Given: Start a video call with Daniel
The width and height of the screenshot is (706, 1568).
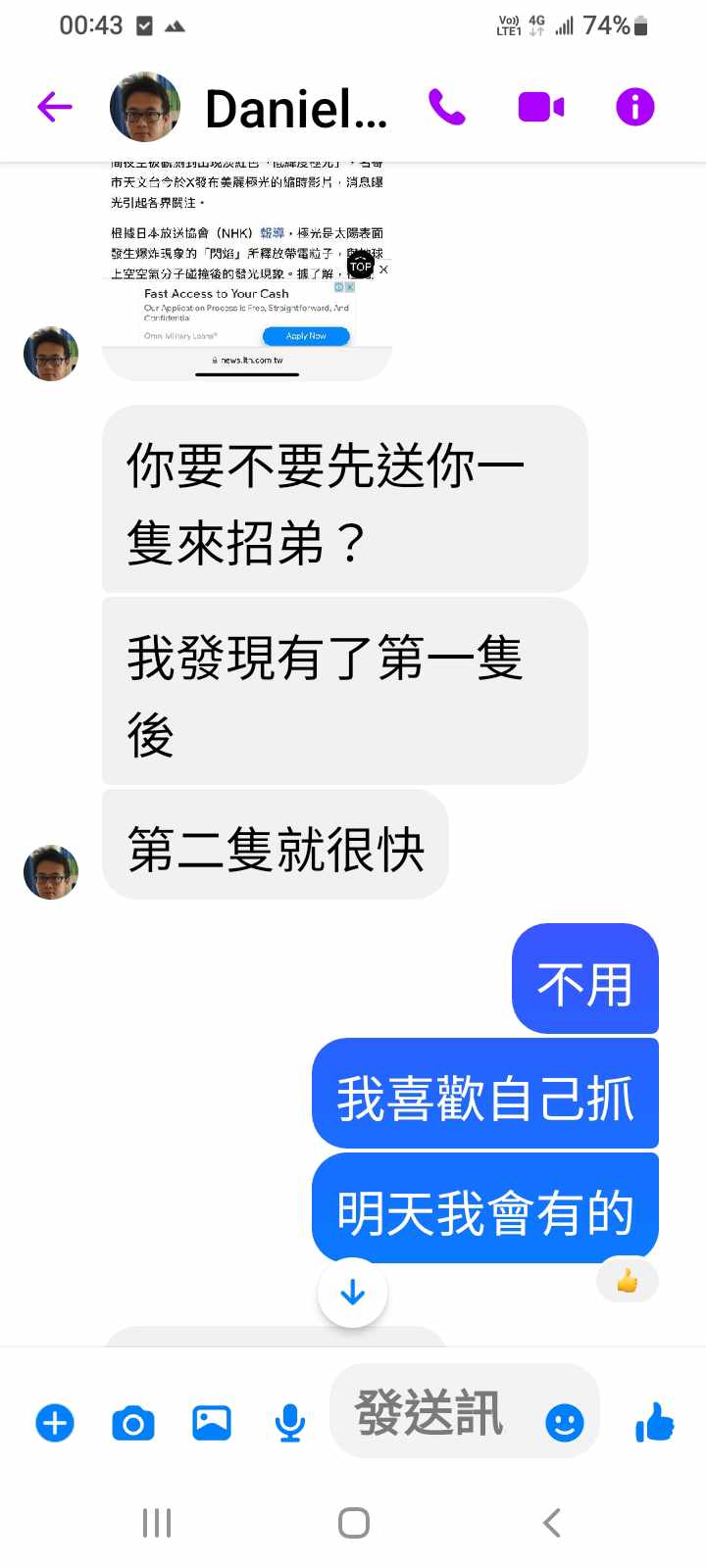Looking at the screenshot, I should point(540,107).
